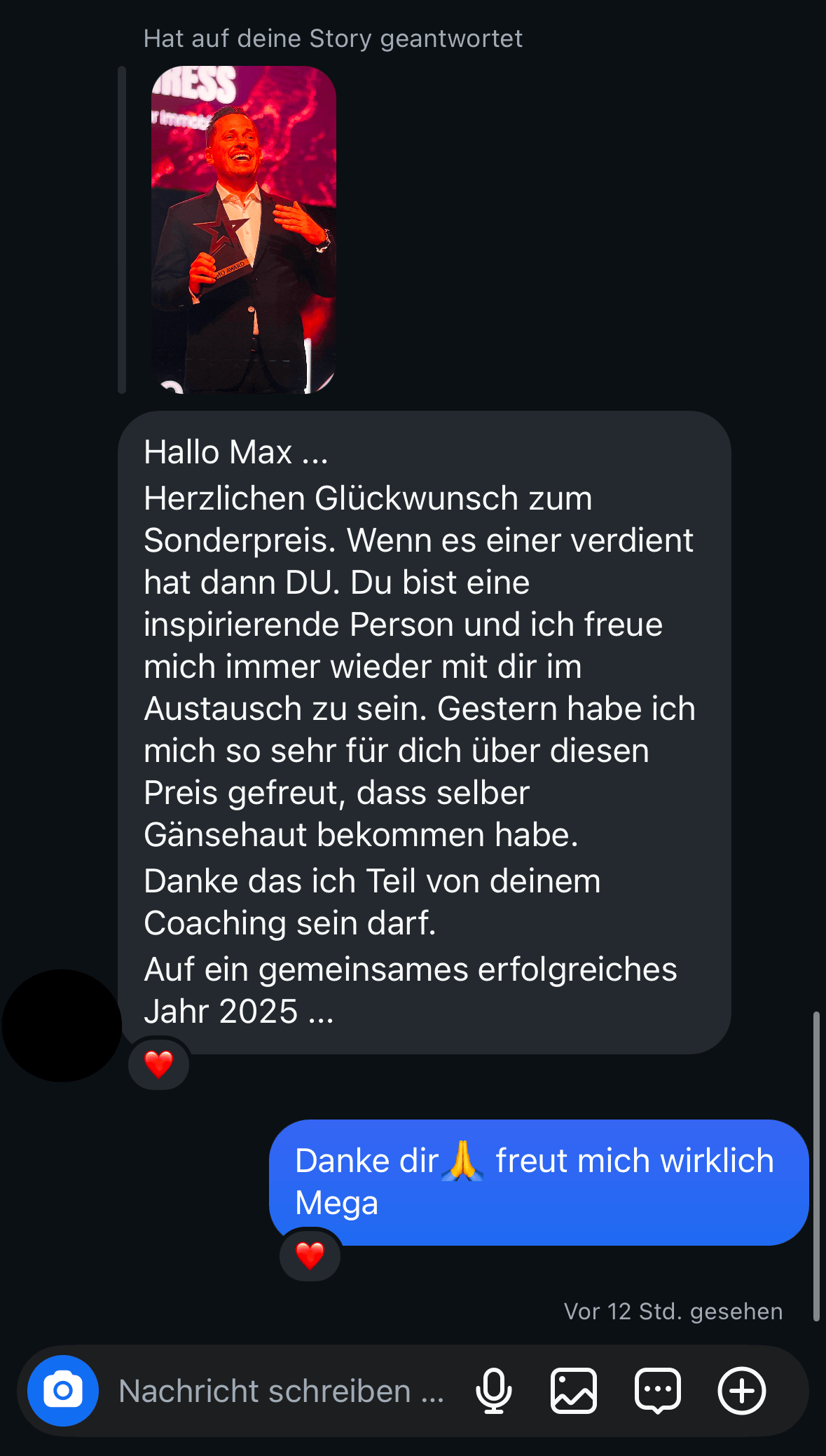
Task: Open the camera from the message bar
Action: coord(62,1390)
